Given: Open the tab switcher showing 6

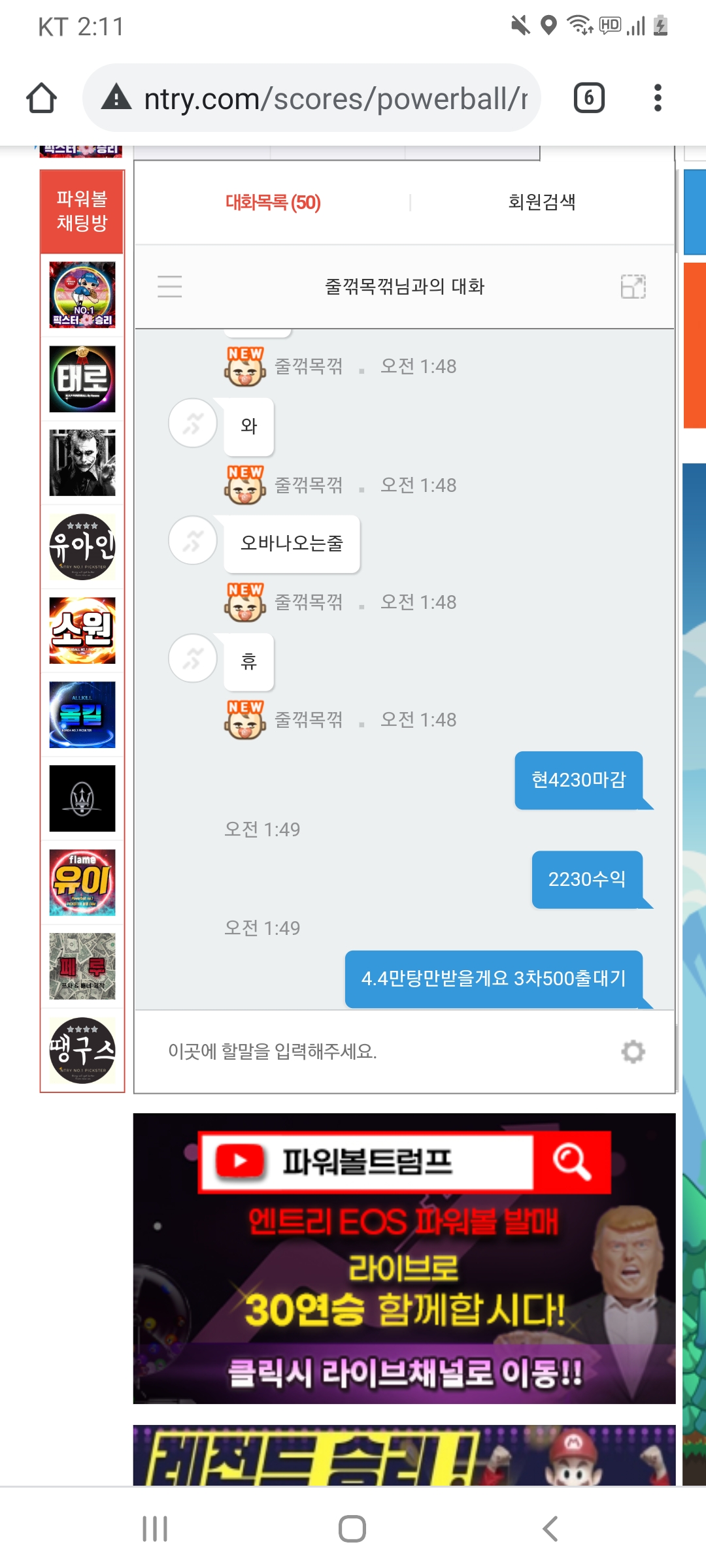Looking at the screenshot, I should tap(588, 98).
